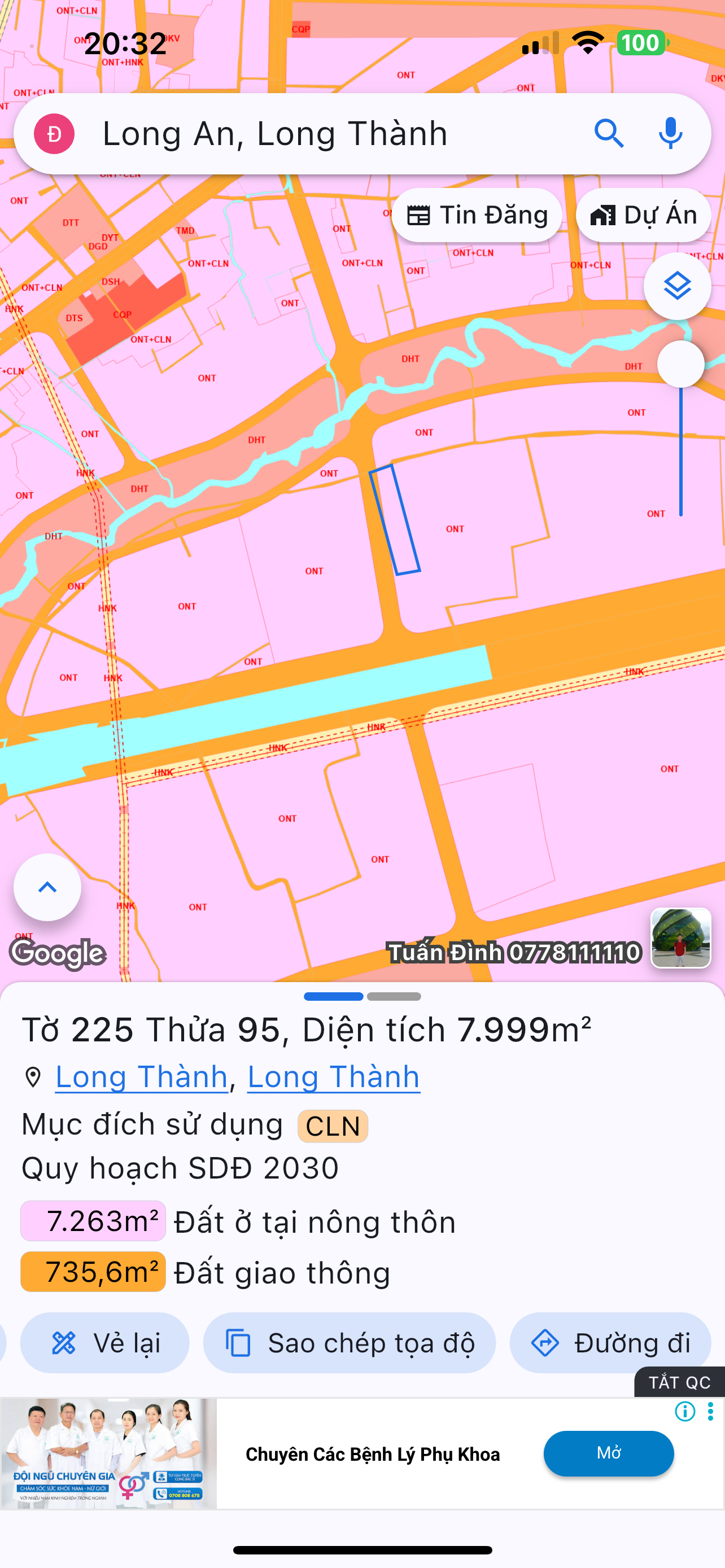The image size is (725, 1568).
Task: Open the pink Đ profile avatar
Action: [54, 134]
